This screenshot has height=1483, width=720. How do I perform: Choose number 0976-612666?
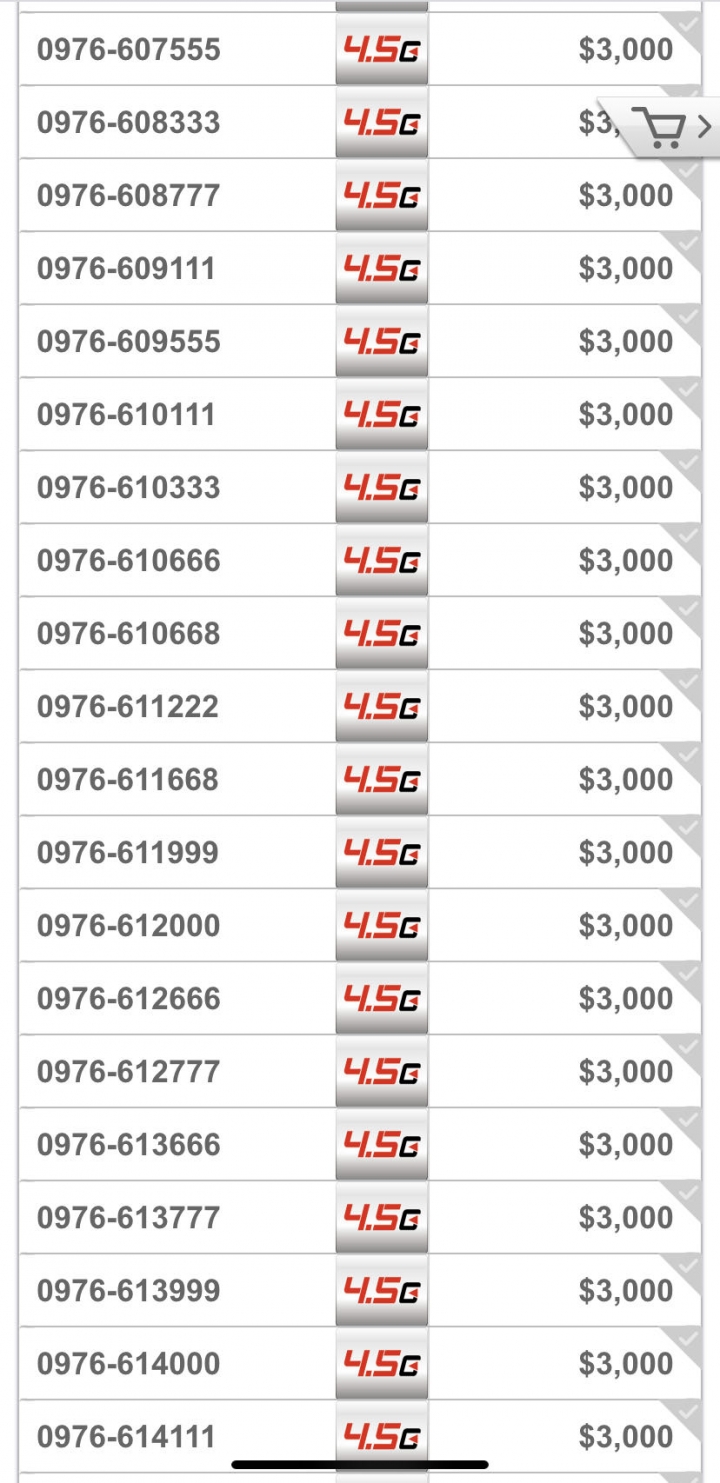[x=360, y=998]
